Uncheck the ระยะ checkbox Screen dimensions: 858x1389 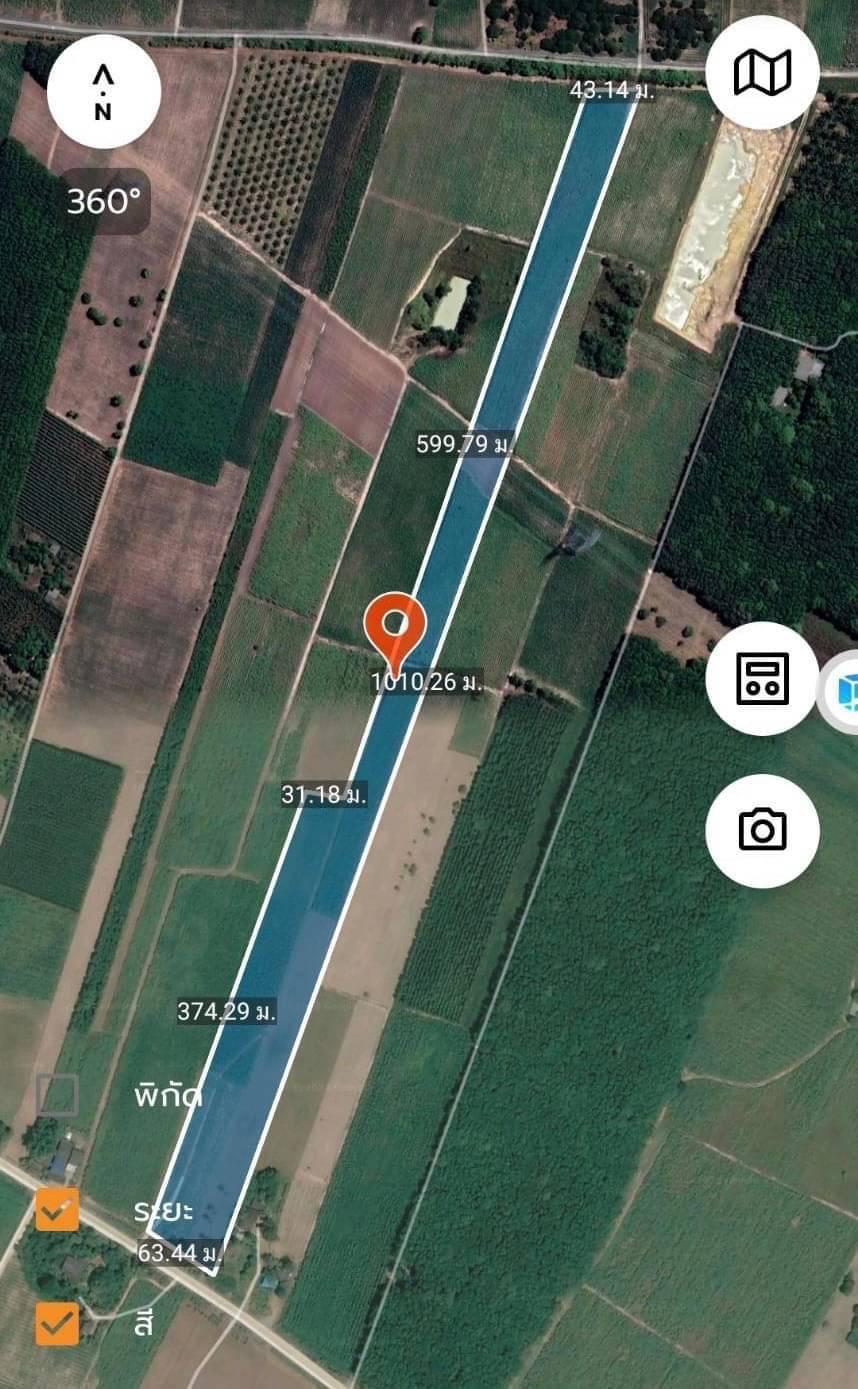pyautogui.click(x=57, y=1210)
